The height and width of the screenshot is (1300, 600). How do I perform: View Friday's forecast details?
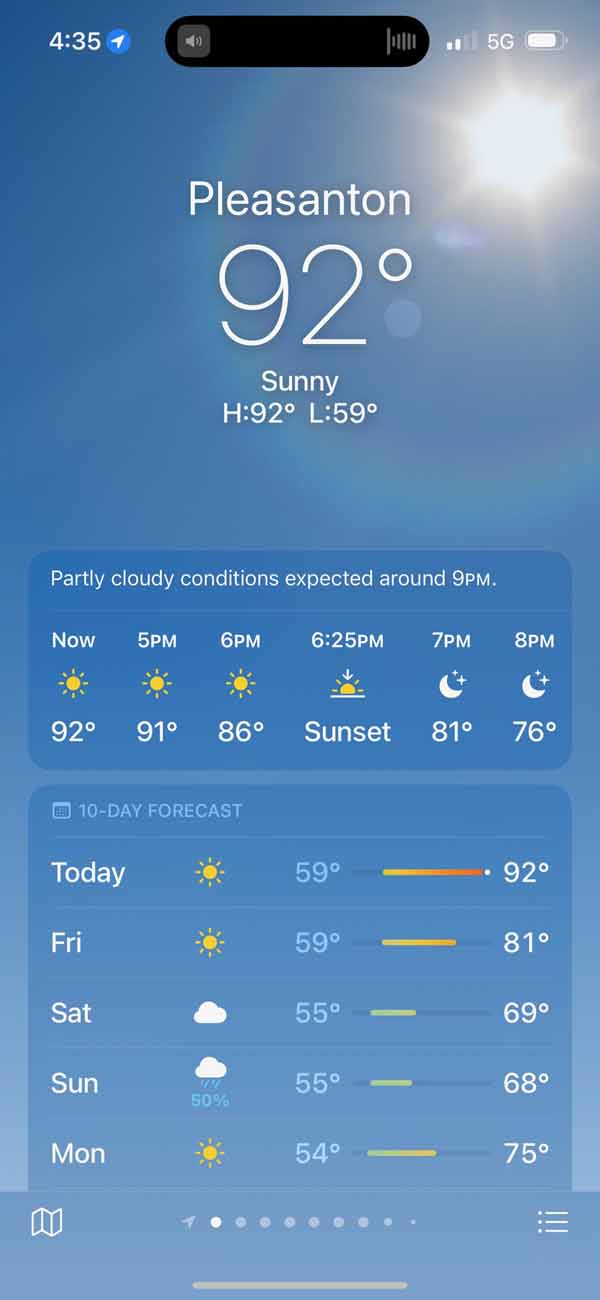click(x=300, y=942)
